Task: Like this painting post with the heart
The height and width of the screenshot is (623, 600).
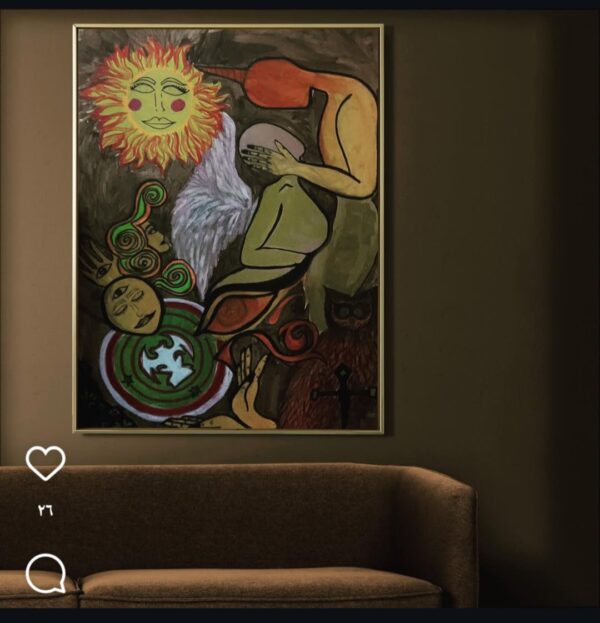Action: click(x=45, y=463)
